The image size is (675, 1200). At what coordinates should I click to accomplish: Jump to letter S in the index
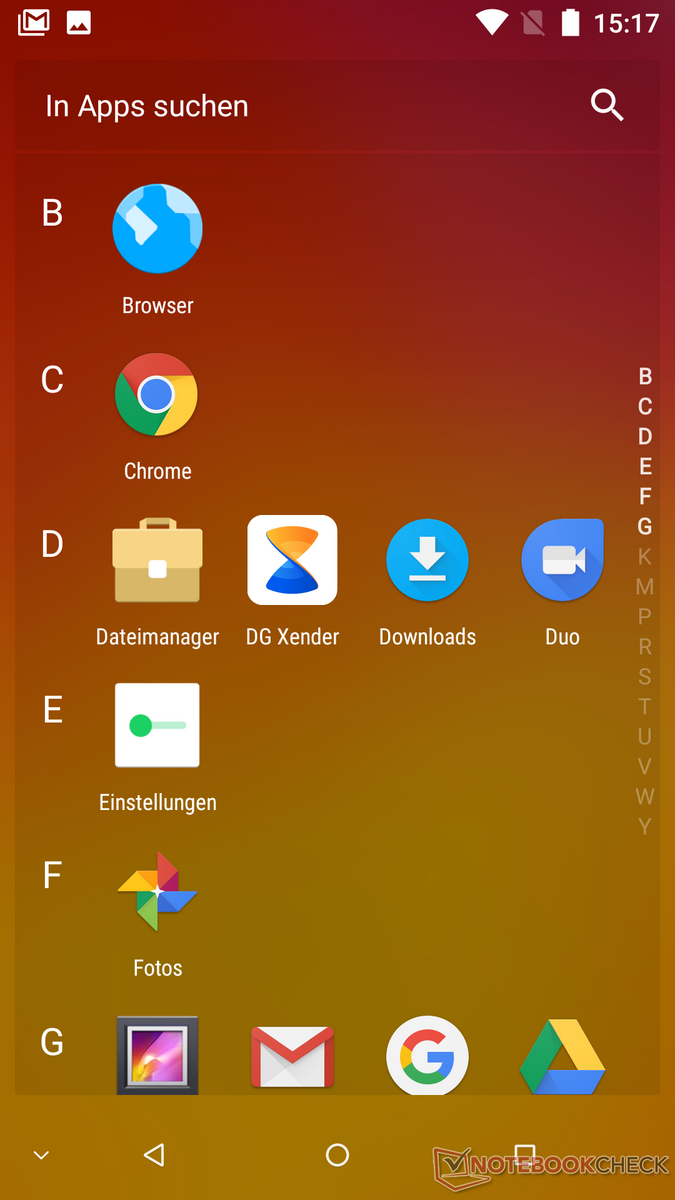click(645, 677)
